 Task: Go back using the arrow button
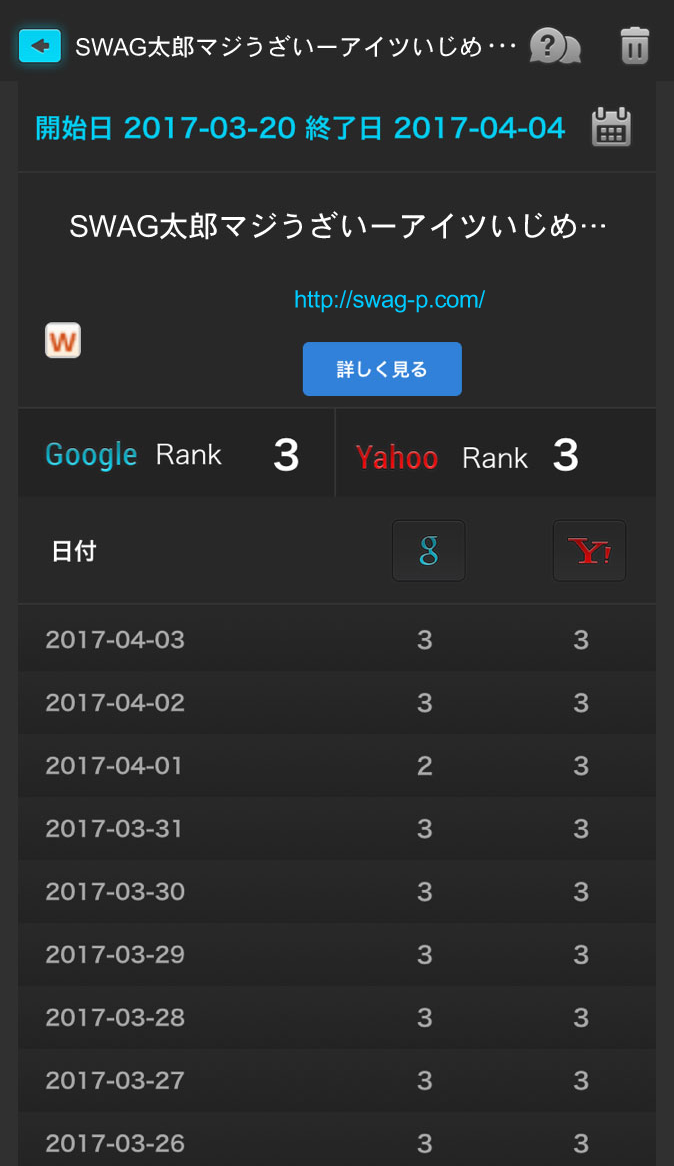40,46
